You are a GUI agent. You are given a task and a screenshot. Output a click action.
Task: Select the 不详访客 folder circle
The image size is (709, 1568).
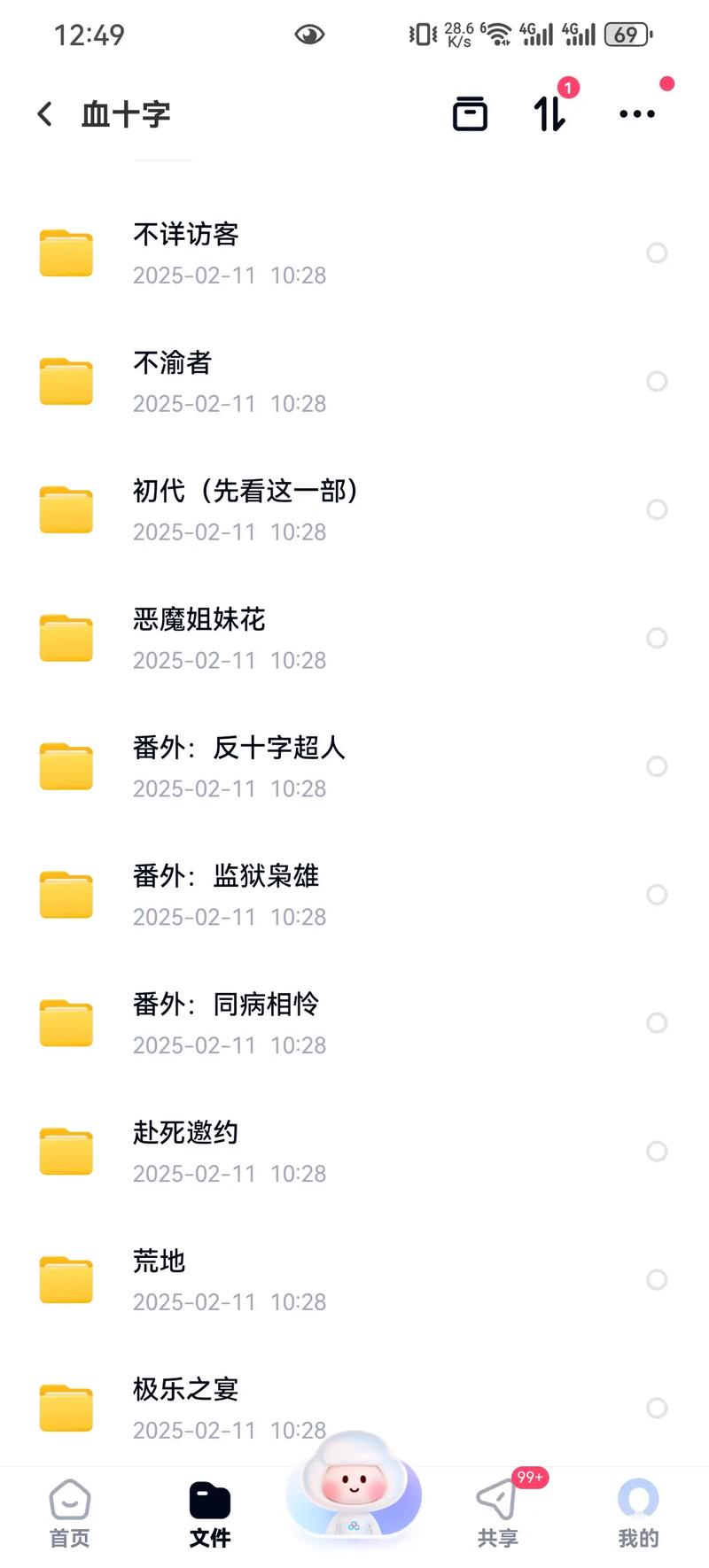[657, 253]
